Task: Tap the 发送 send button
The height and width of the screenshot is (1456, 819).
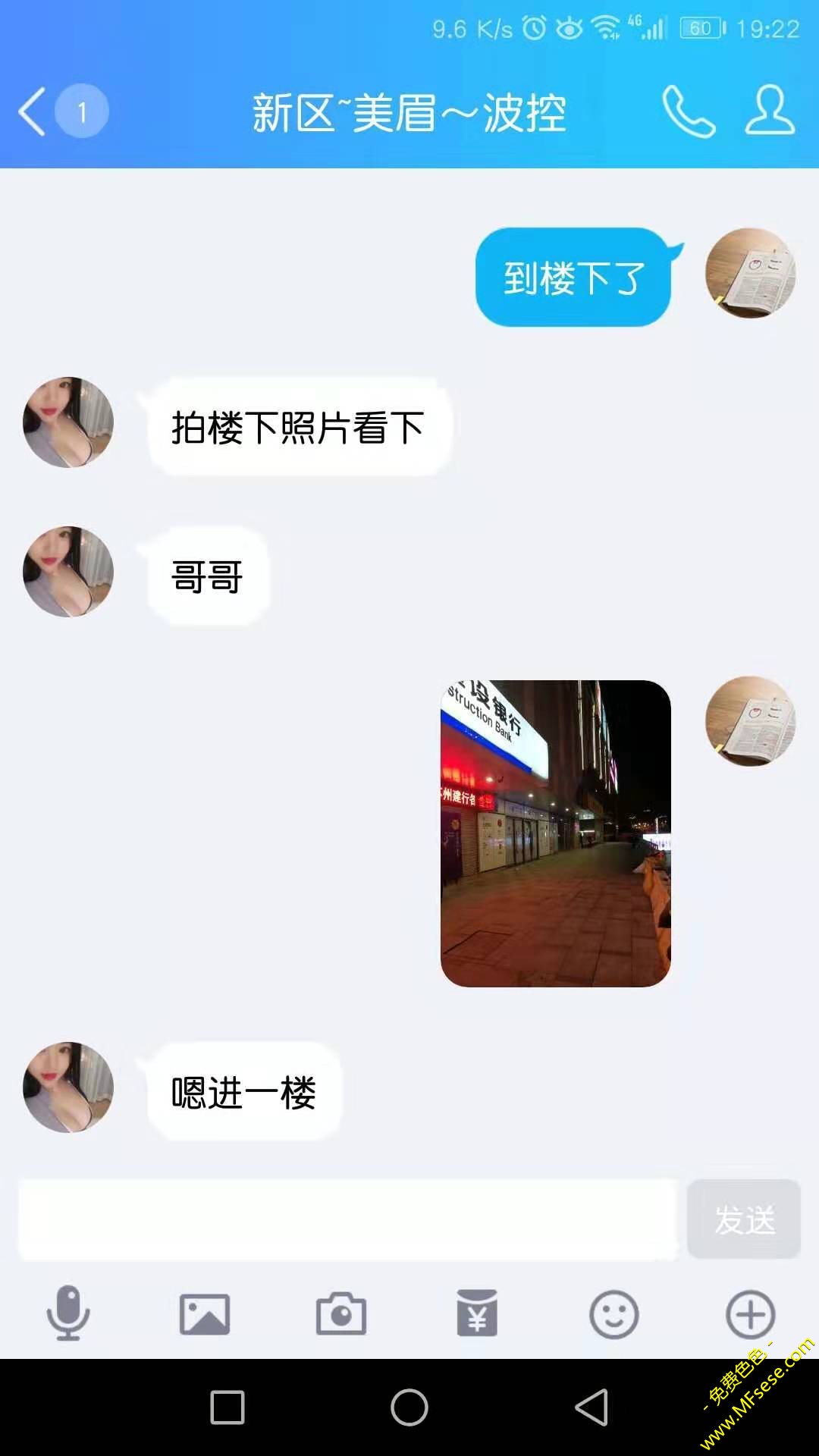Action: (x=743, y=1219)
